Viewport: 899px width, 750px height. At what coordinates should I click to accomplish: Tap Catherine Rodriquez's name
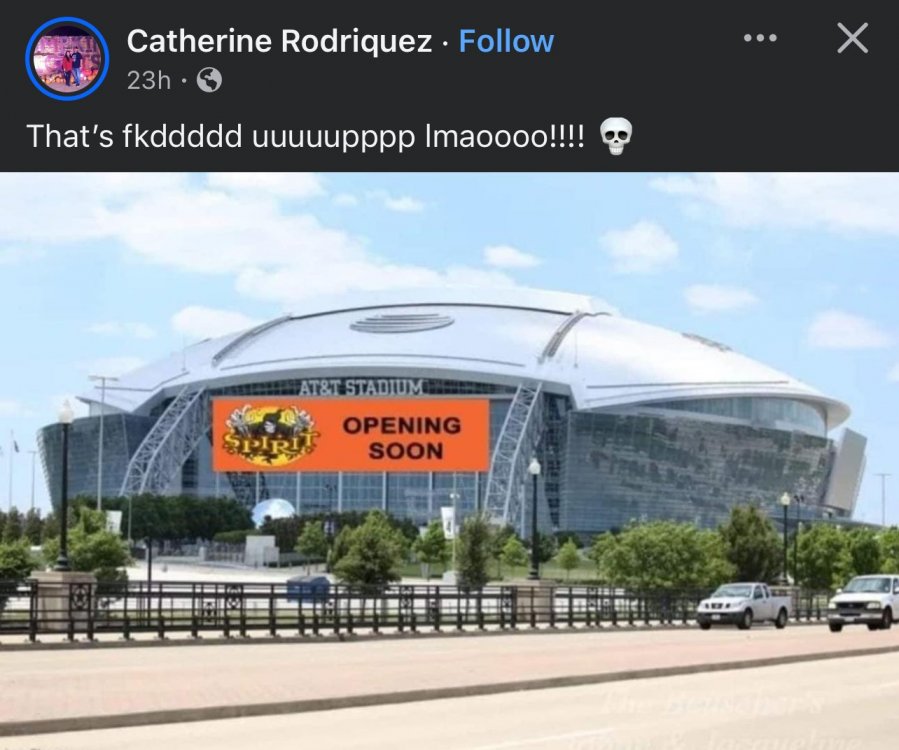[x=280, y=41]
